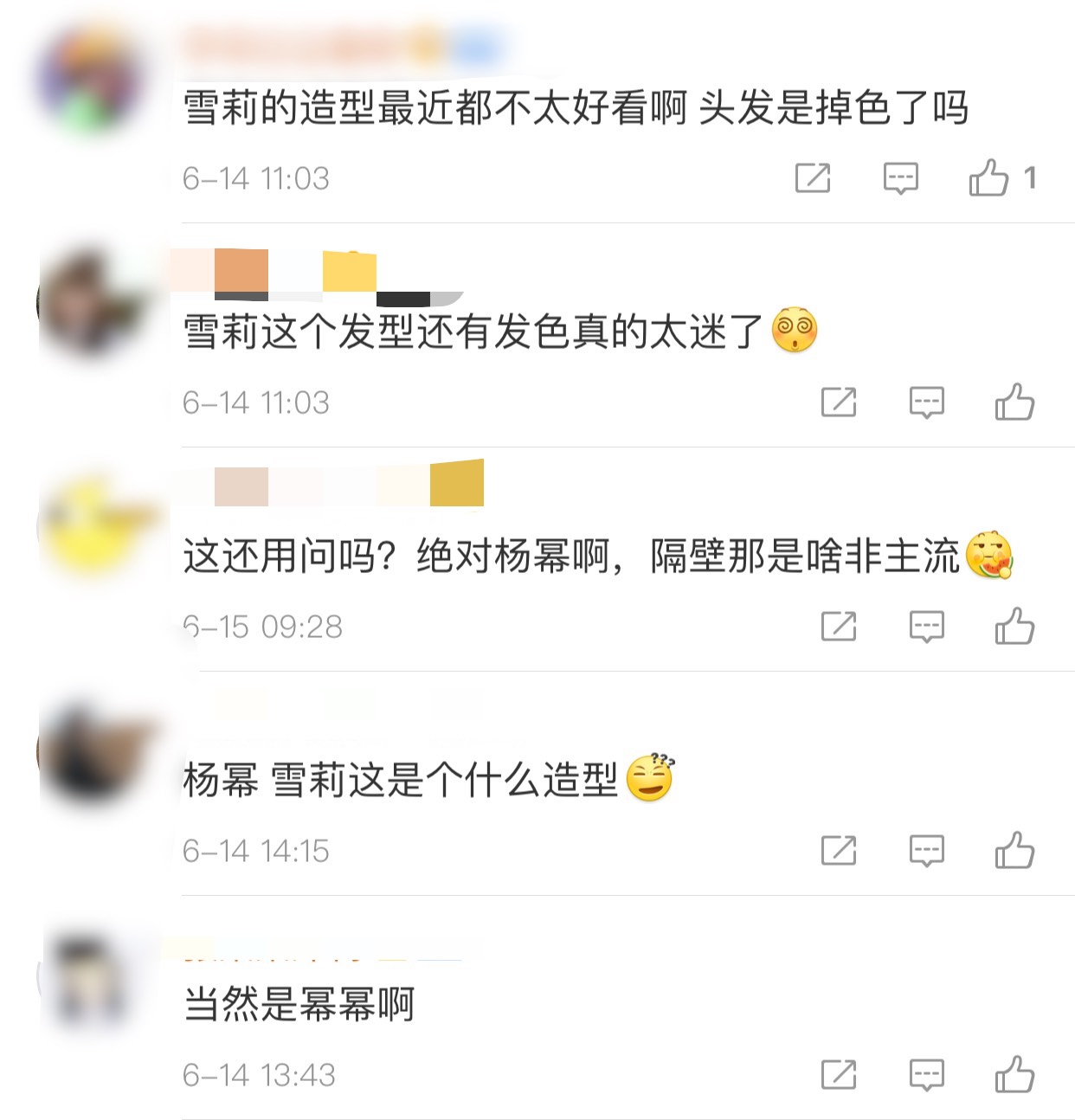The image size is (1075, 1120).
Task: Repost comment 杨幂 雪莉这是个什么造型
Action: tap(838, 851)
